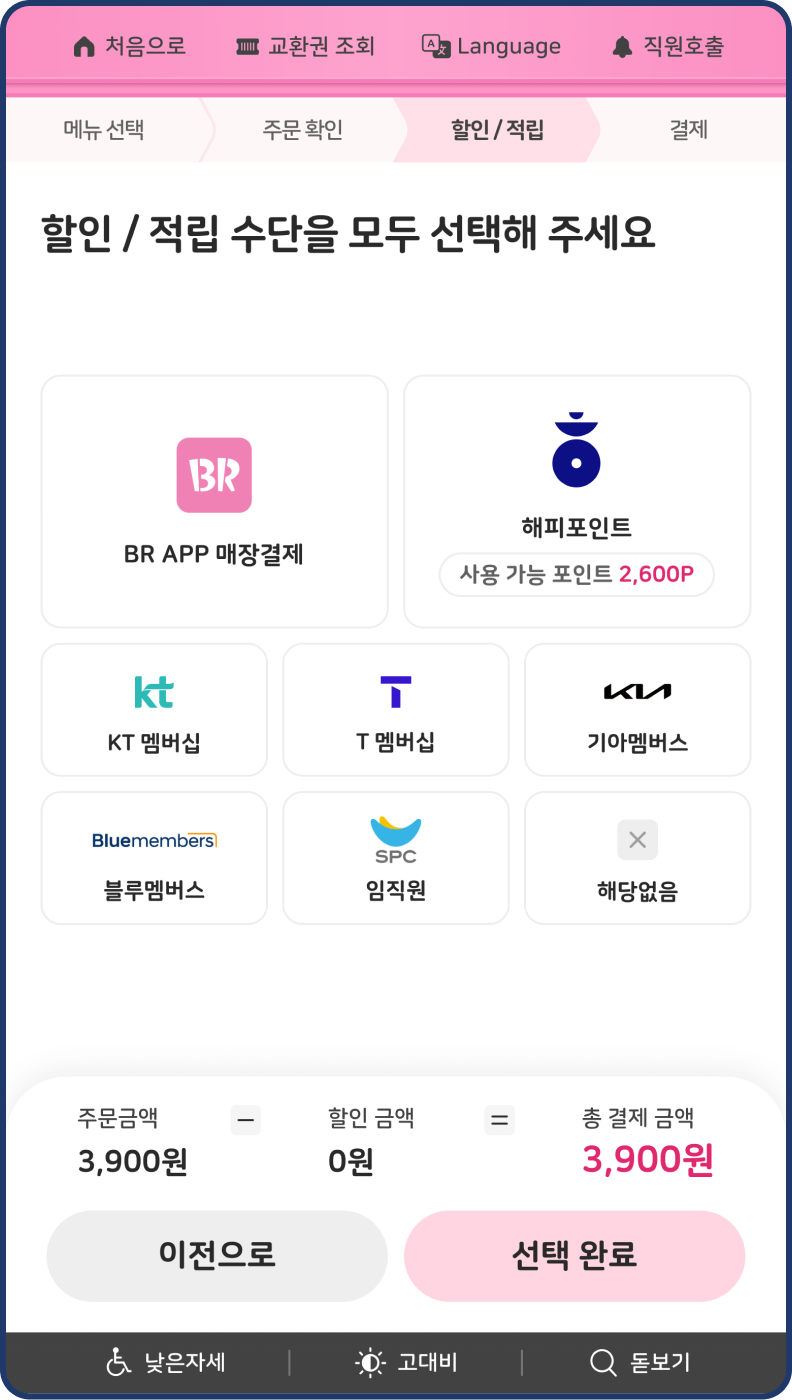Turn on 고대비 high contrast
792x1400 pixels.
406,1362
